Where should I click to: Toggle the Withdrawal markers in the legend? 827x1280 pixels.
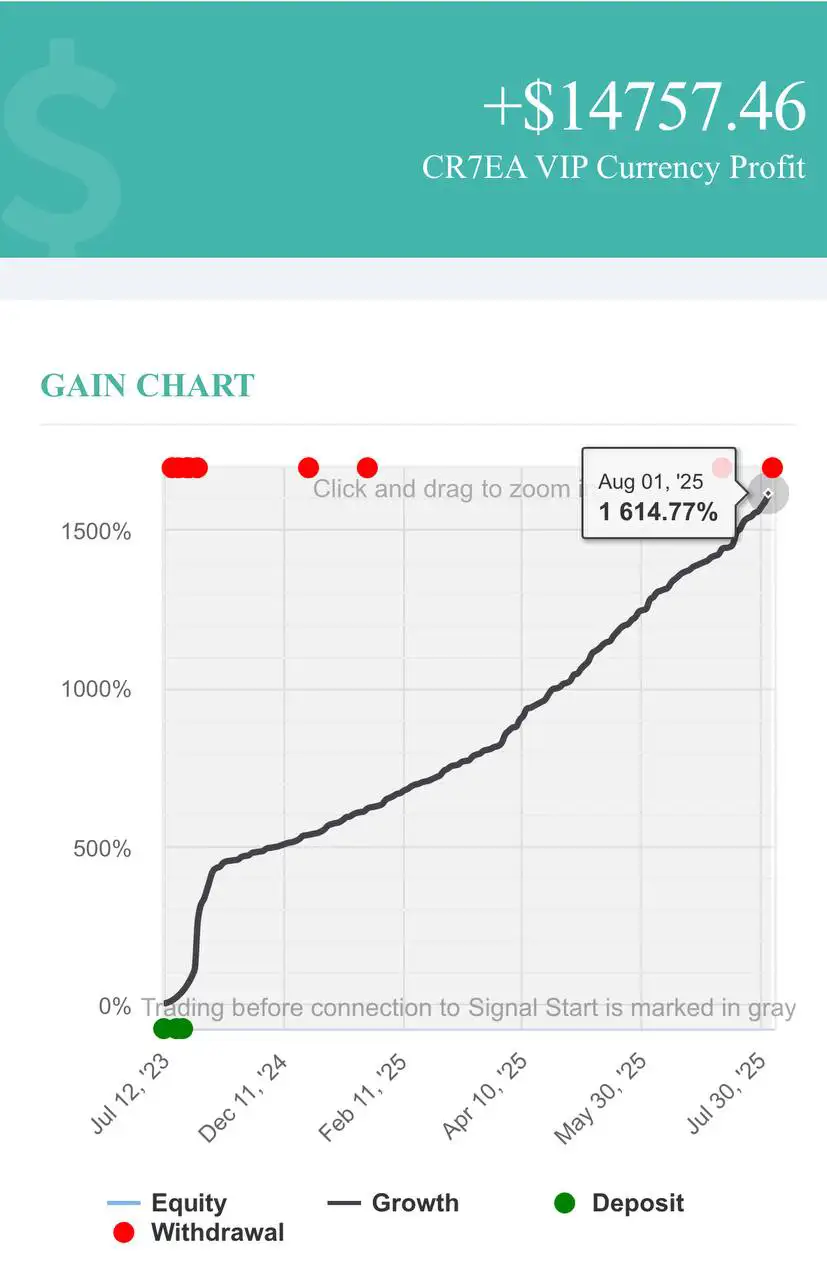tap(217, 1233)
